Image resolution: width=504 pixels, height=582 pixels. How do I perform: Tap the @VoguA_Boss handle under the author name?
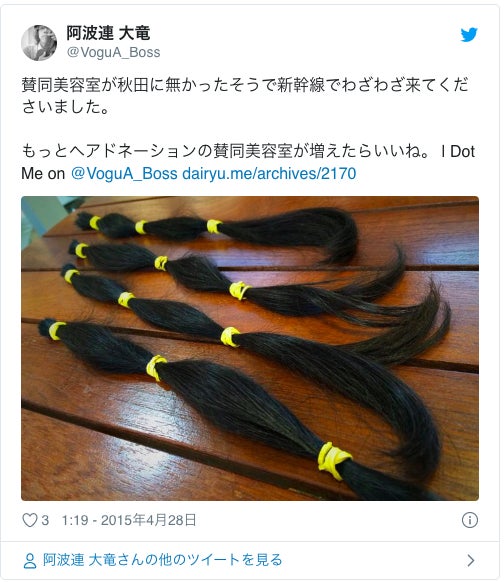(x=113, y=52)
